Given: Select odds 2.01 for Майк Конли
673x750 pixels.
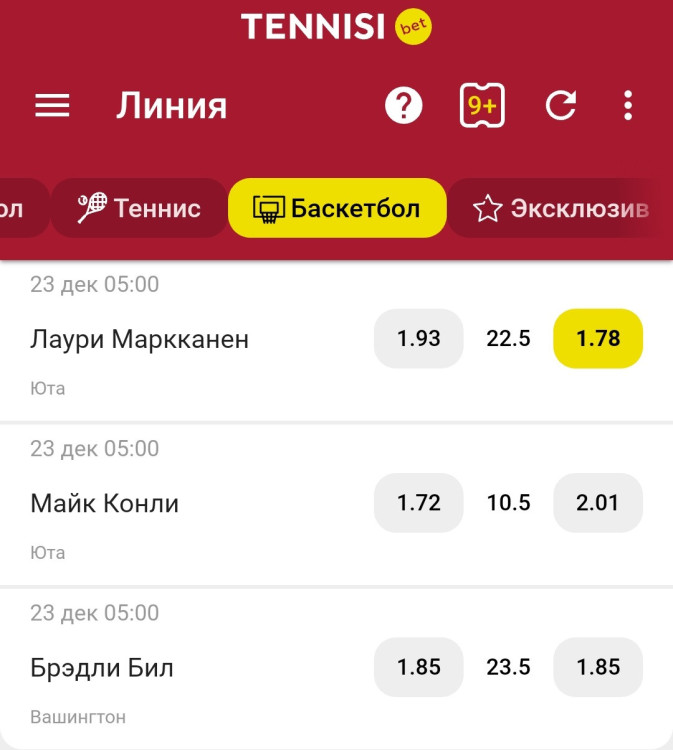Looking at the screenshot, I should [598, 503].
